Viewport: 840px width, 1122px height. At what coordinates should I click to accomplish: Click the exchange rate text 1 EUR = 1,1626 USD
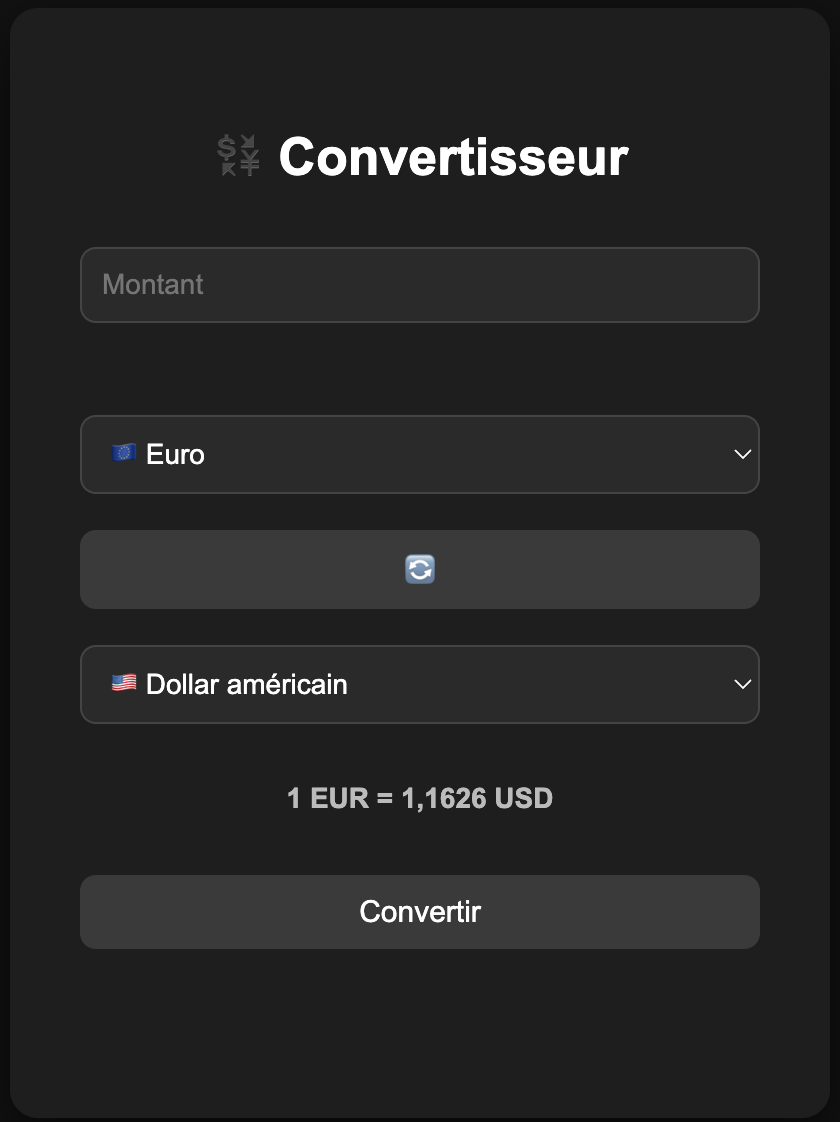point(420,798)
